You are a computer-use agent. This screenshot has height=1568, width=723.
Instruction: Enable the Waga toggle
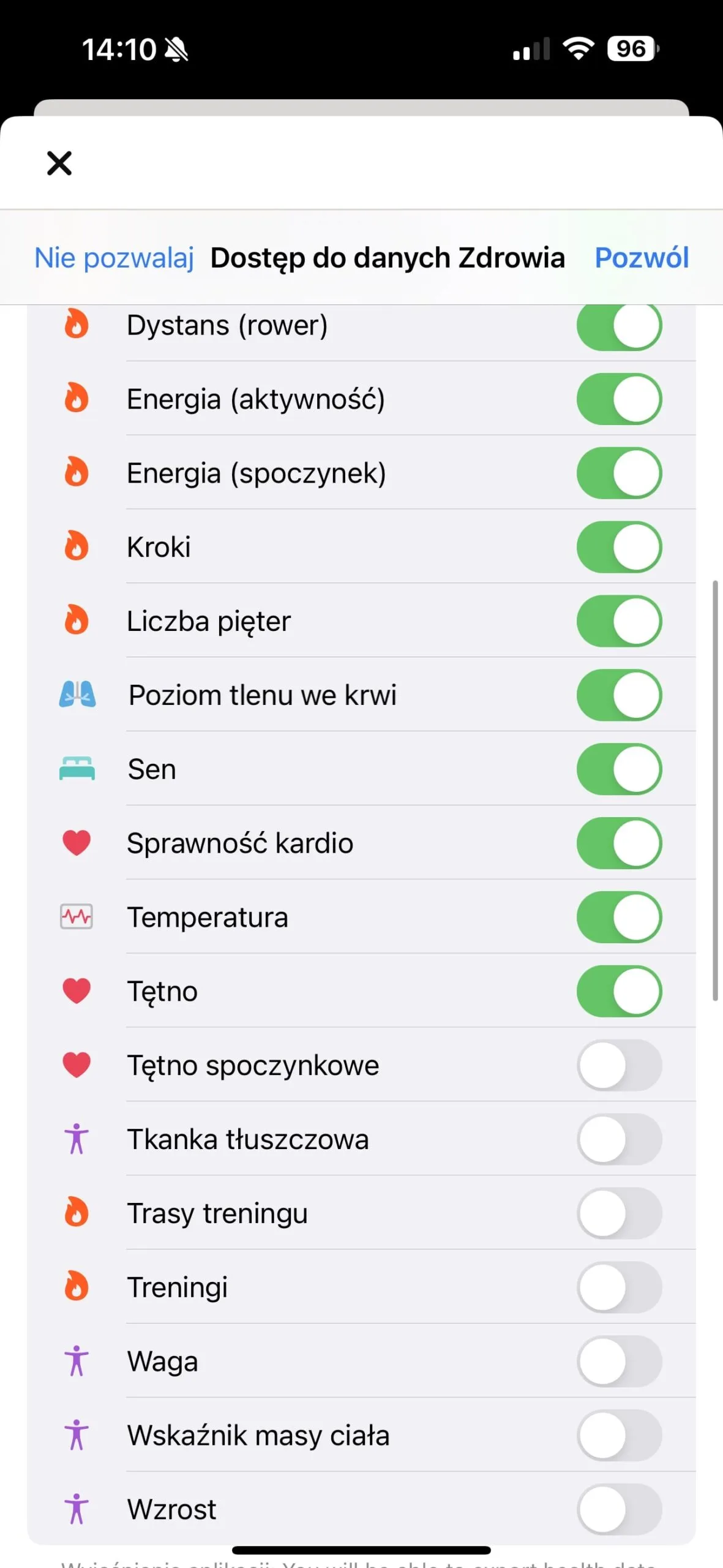[x=619, y=1362]
